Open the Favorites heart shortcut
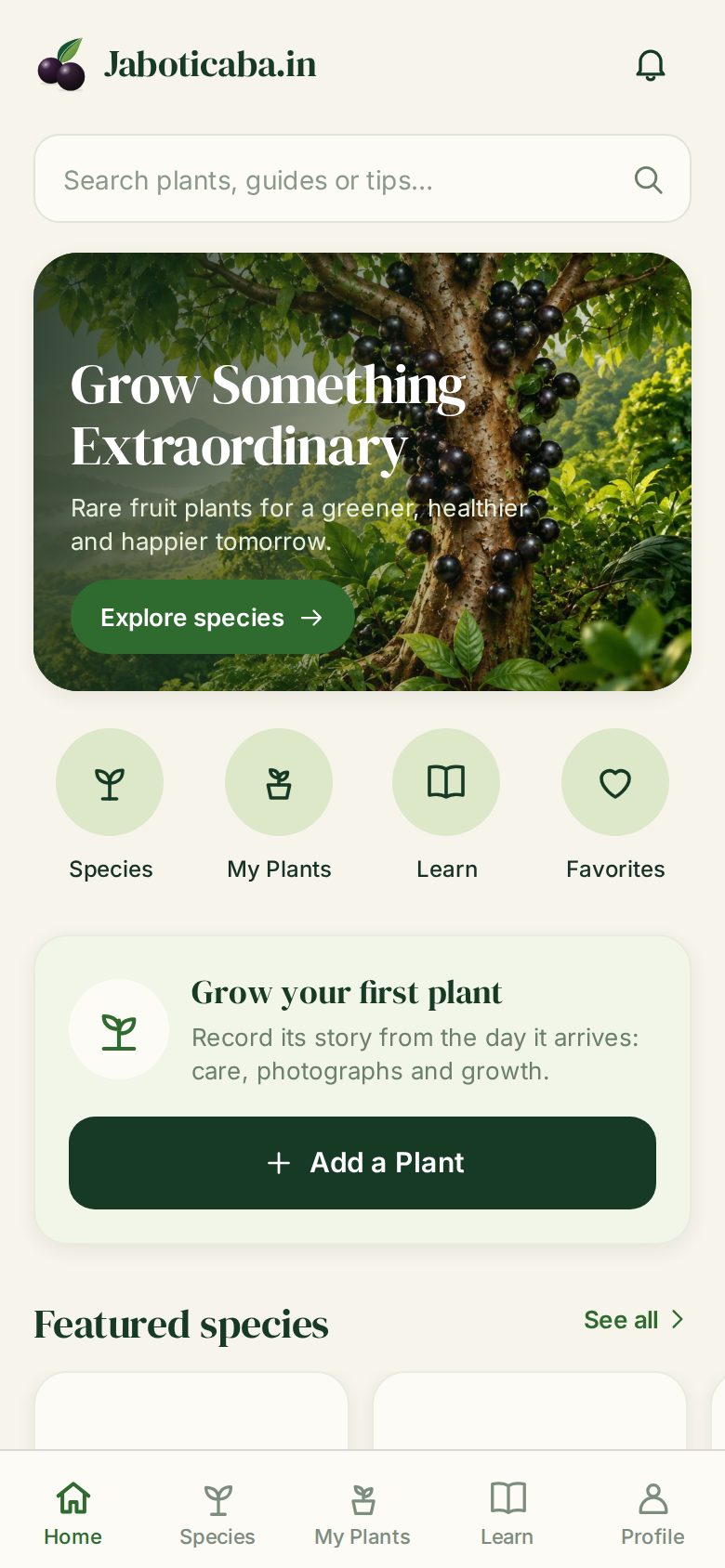This screenshot has width=725, height=1568. pyautogui.click(x=615, y=782)
